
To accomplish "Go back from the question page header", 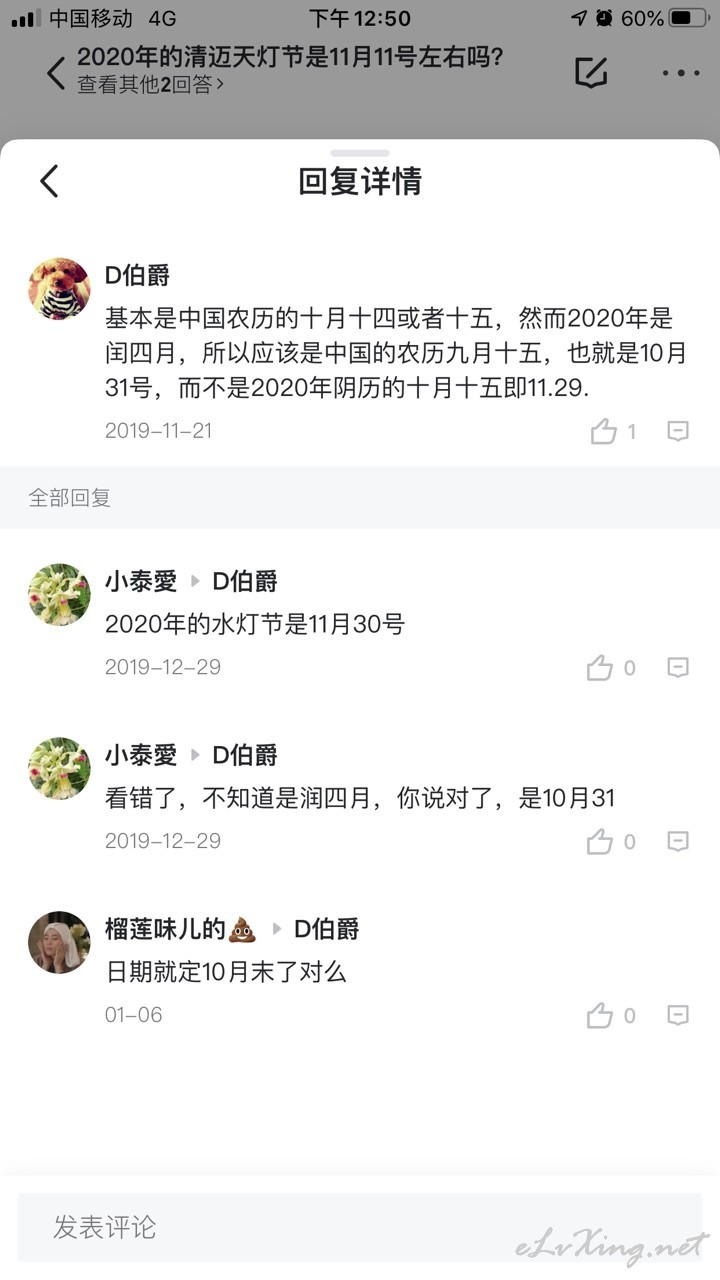I will (x=56, y=73).
